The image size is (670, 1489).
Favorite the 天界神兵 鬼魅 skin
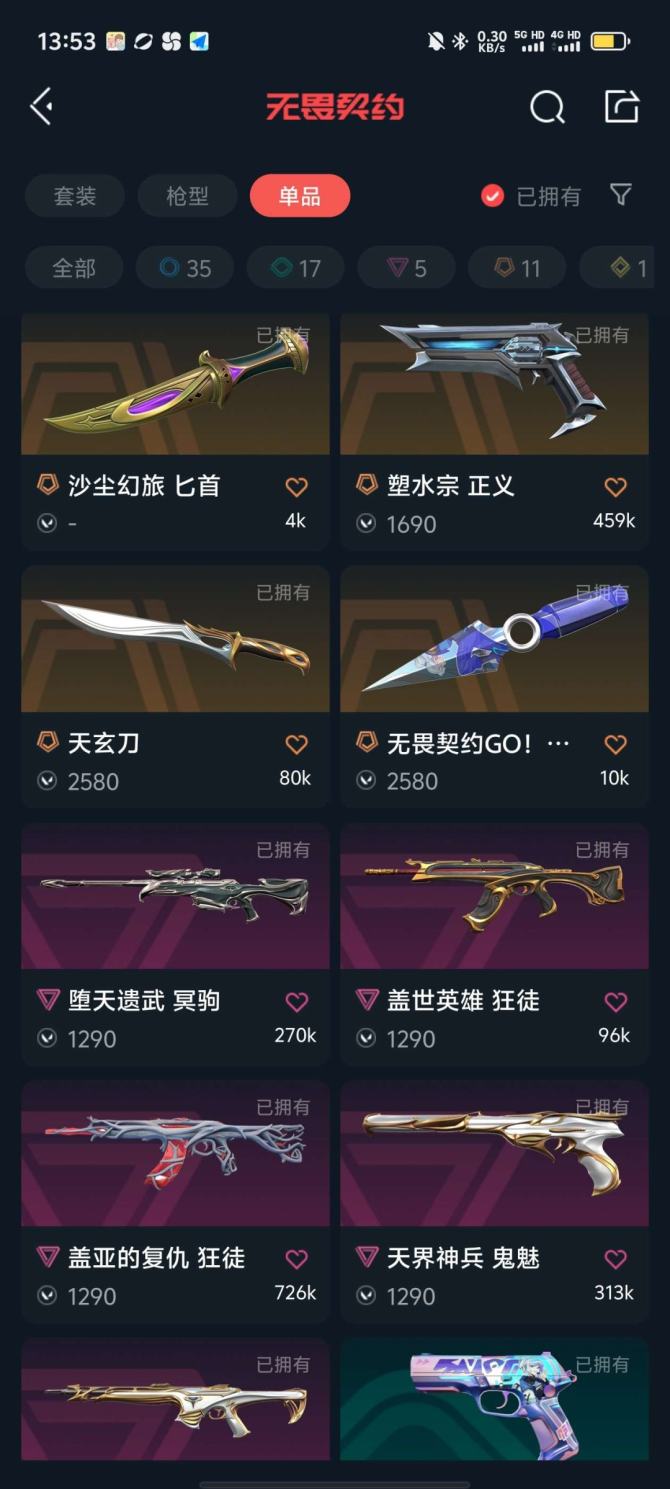615,1259
